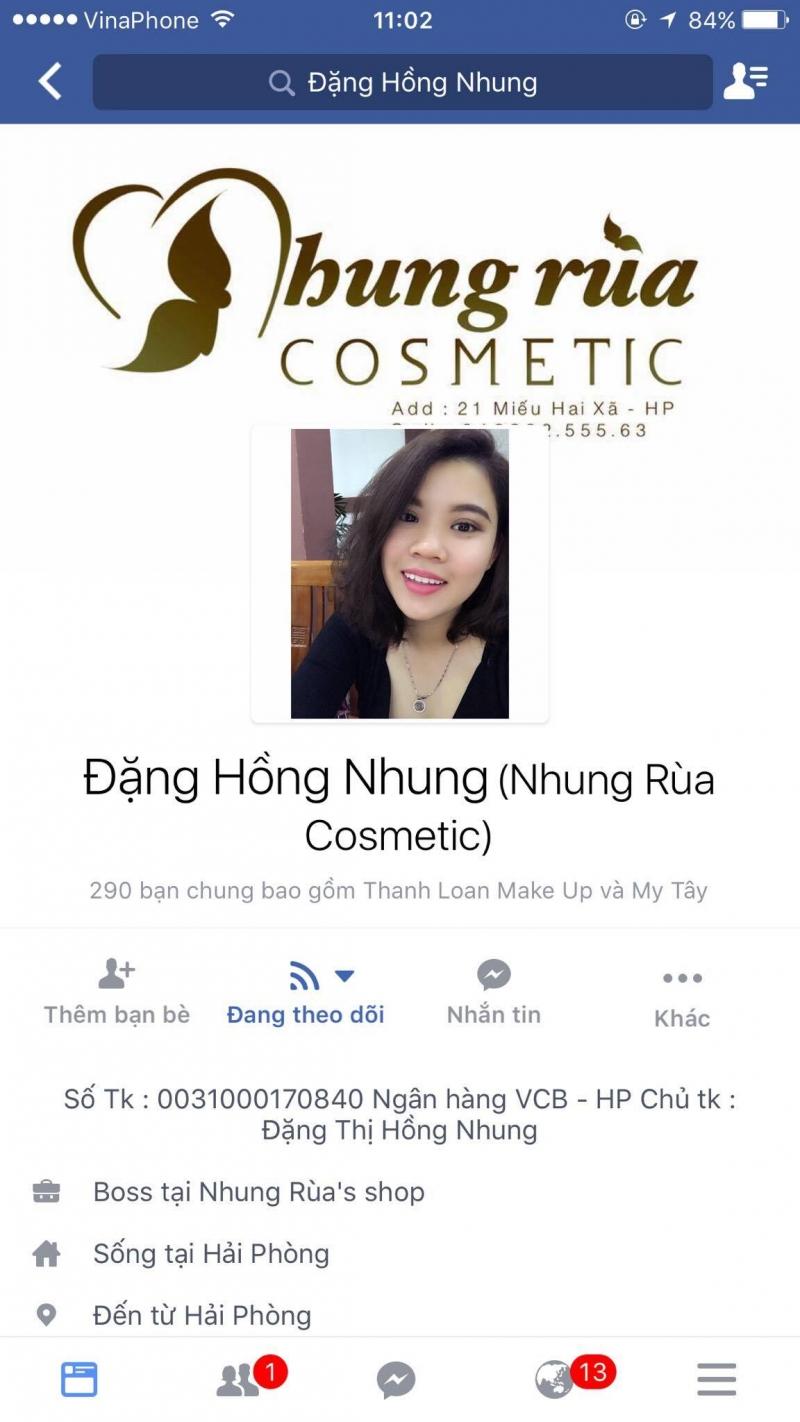Open the friend requests tab
The image size is (800, 1422).
(x=240, y=1380)
